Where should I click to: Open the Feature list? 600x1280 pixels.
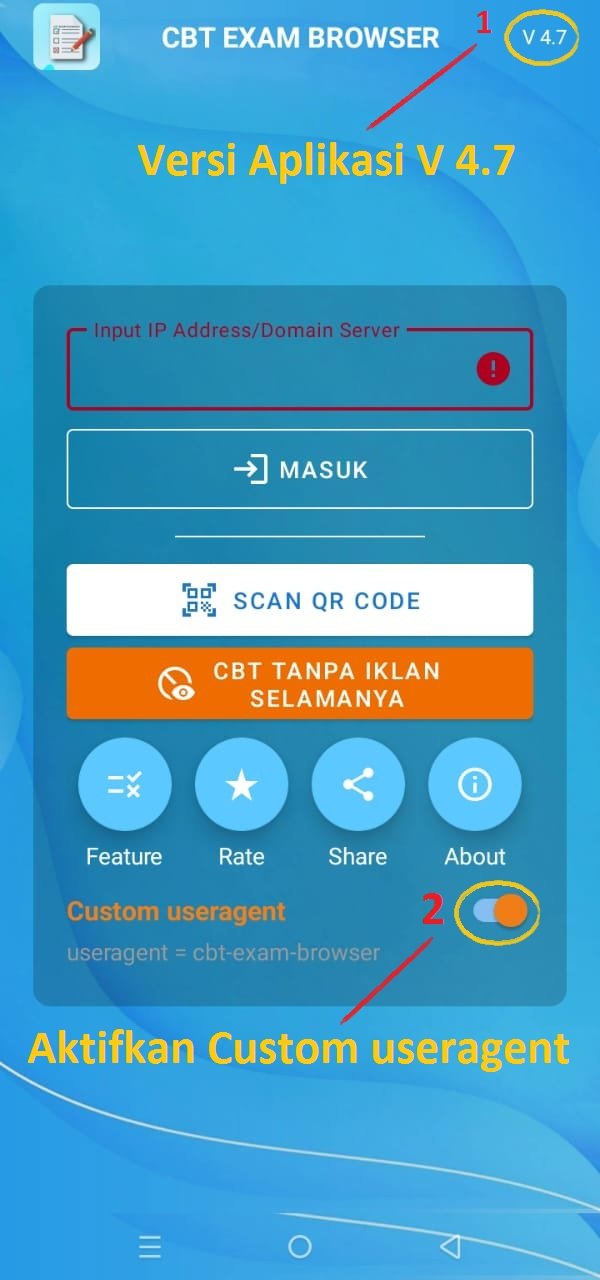124,785
